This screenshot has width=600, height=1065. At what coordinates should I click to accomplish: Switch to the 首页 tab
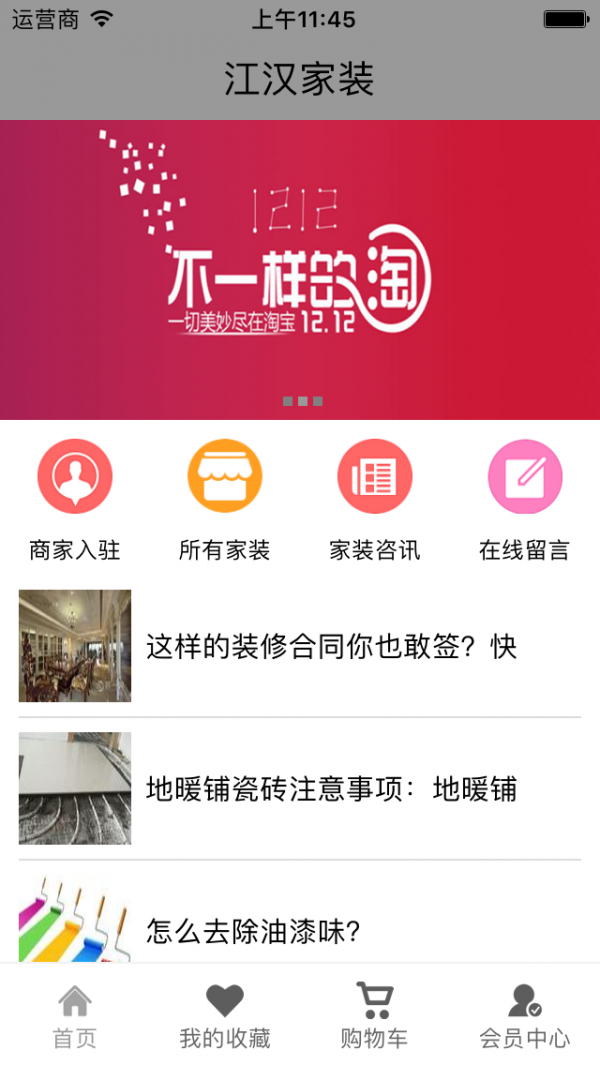pyautogui.click(x=75, y=1015)
